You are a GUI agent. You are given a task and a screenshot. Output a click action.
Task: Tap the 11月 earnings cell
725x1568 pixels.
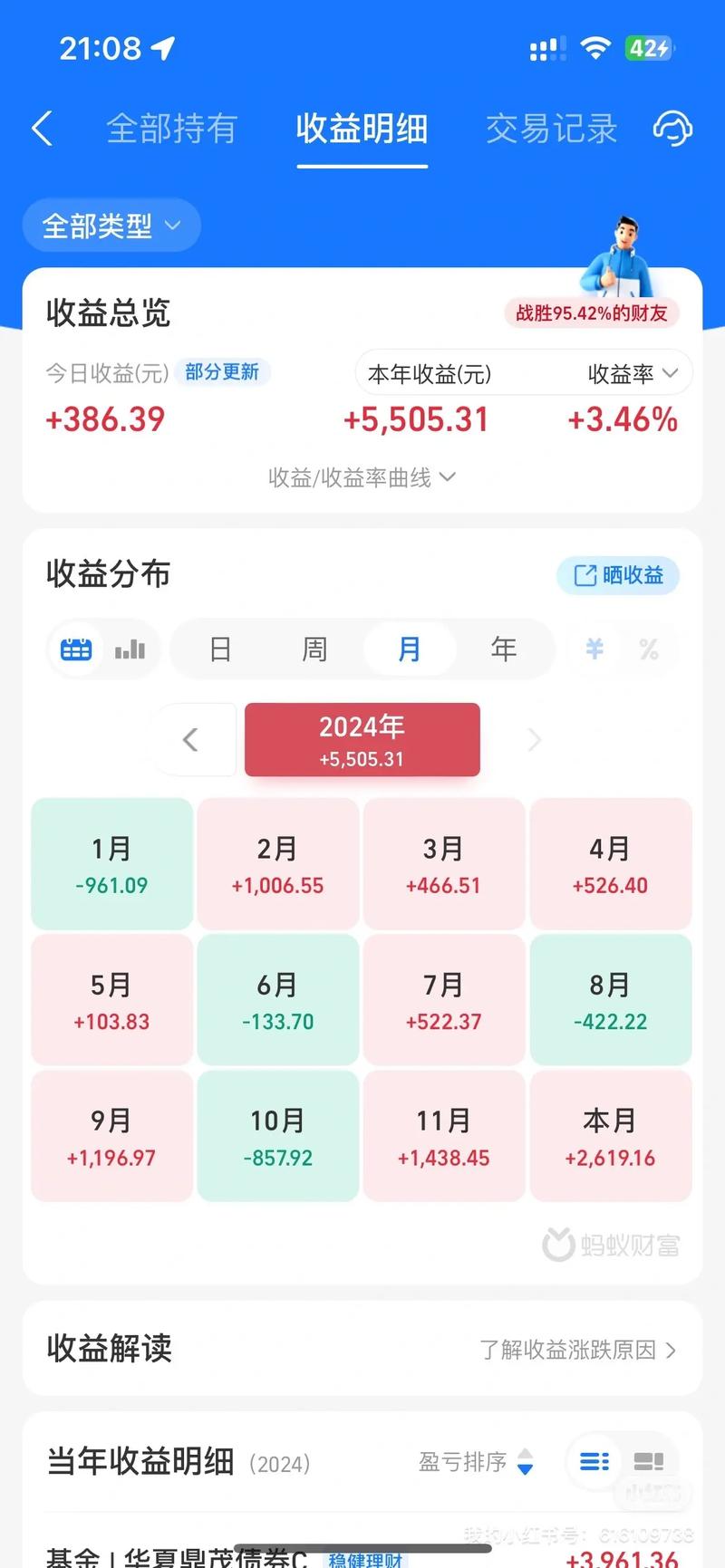[x=444, y=1135]
